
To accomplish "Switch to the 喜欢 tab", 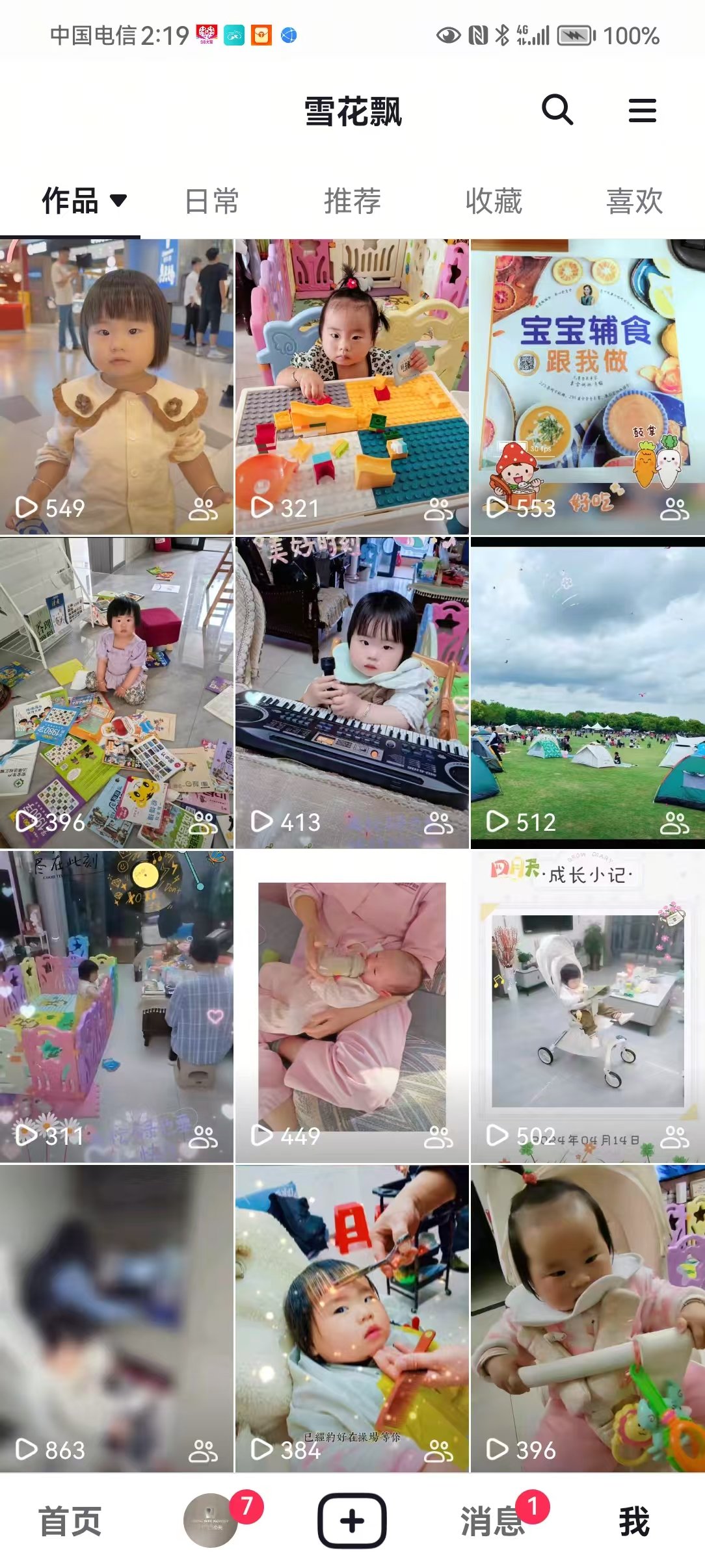I will 634,201.
